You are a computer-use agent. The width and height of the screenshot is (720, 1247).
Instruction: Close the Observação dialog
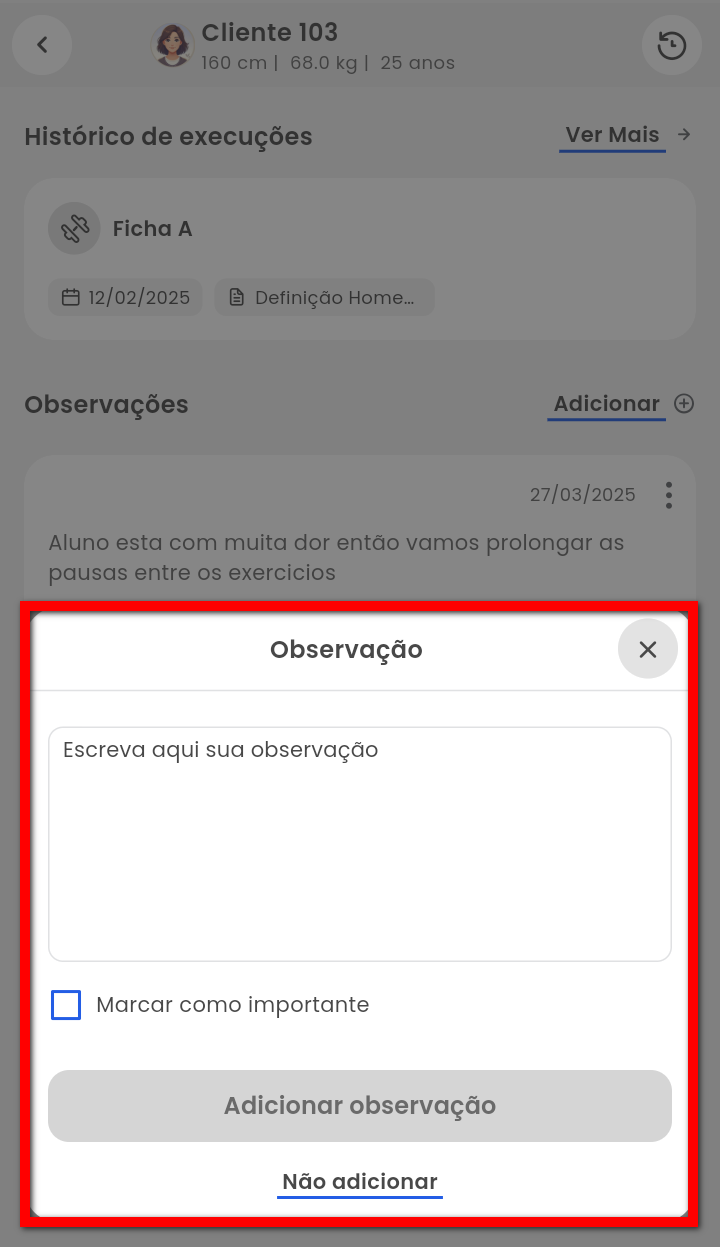(647, 650)
